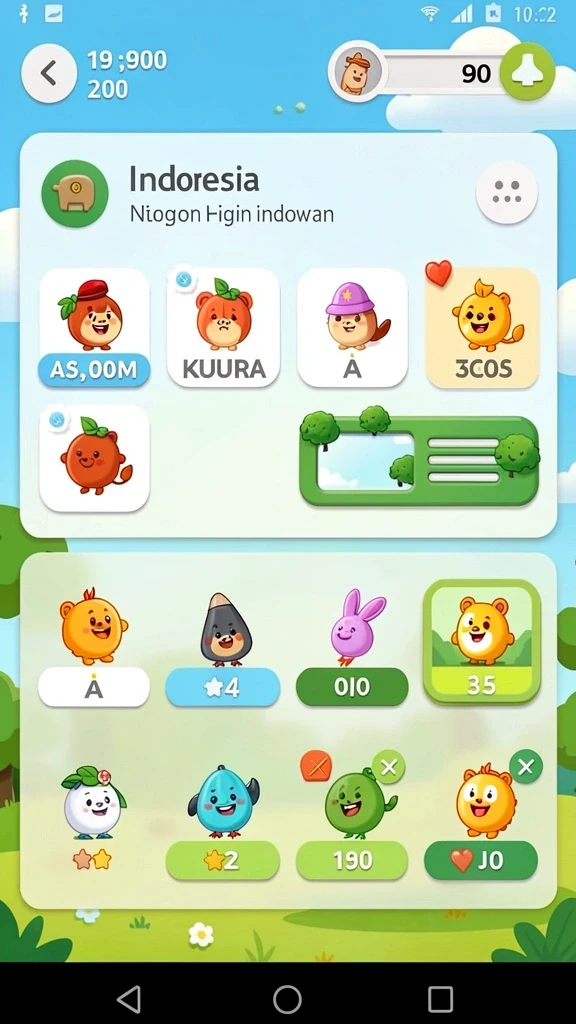The height and width of the screenshot is (1024, 576).
Task: Tap the green bell button beside 90
Action: click(x=527, y=72)
